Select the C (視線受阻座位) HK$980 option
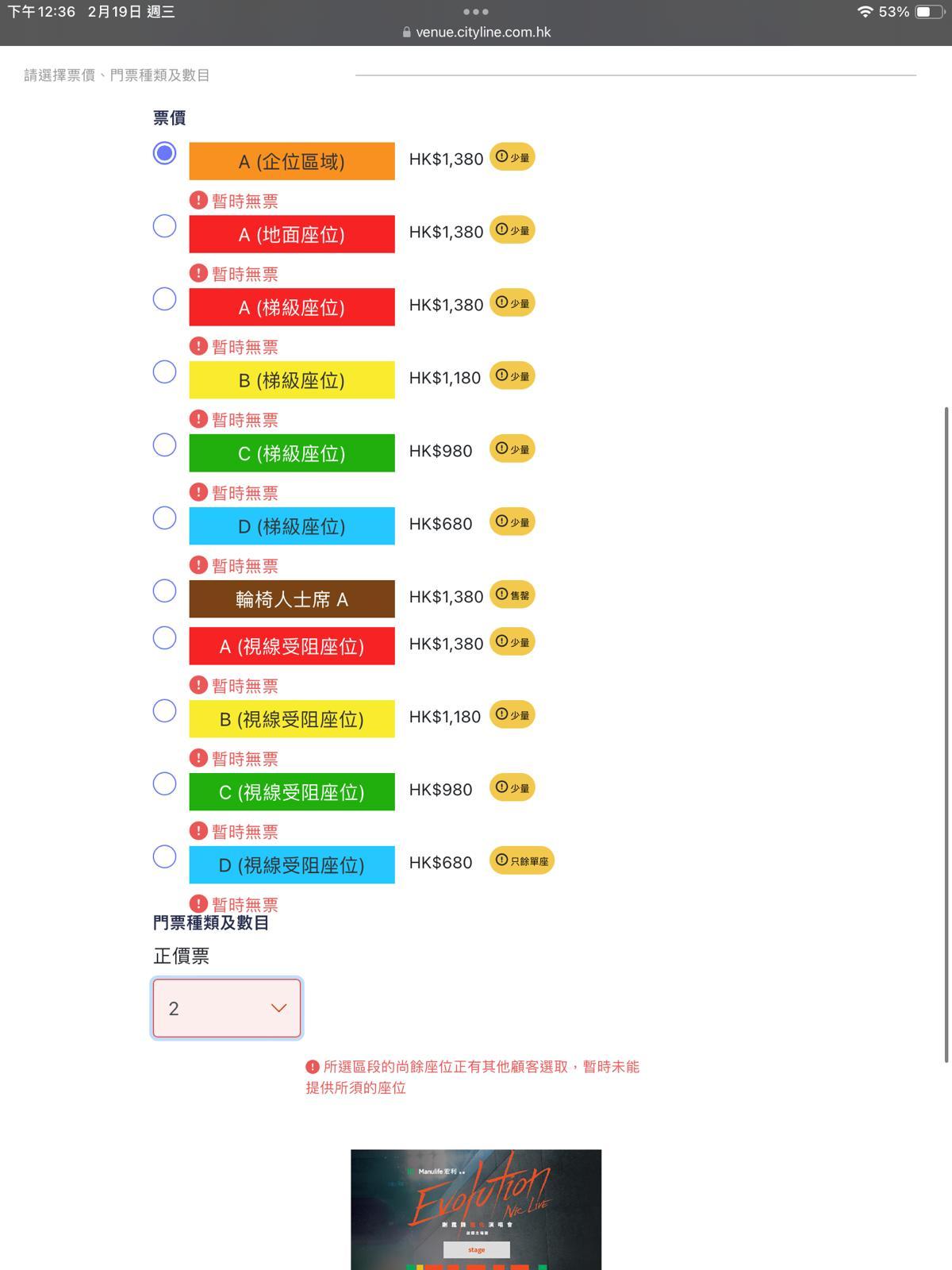 click(x=164, y=784)
